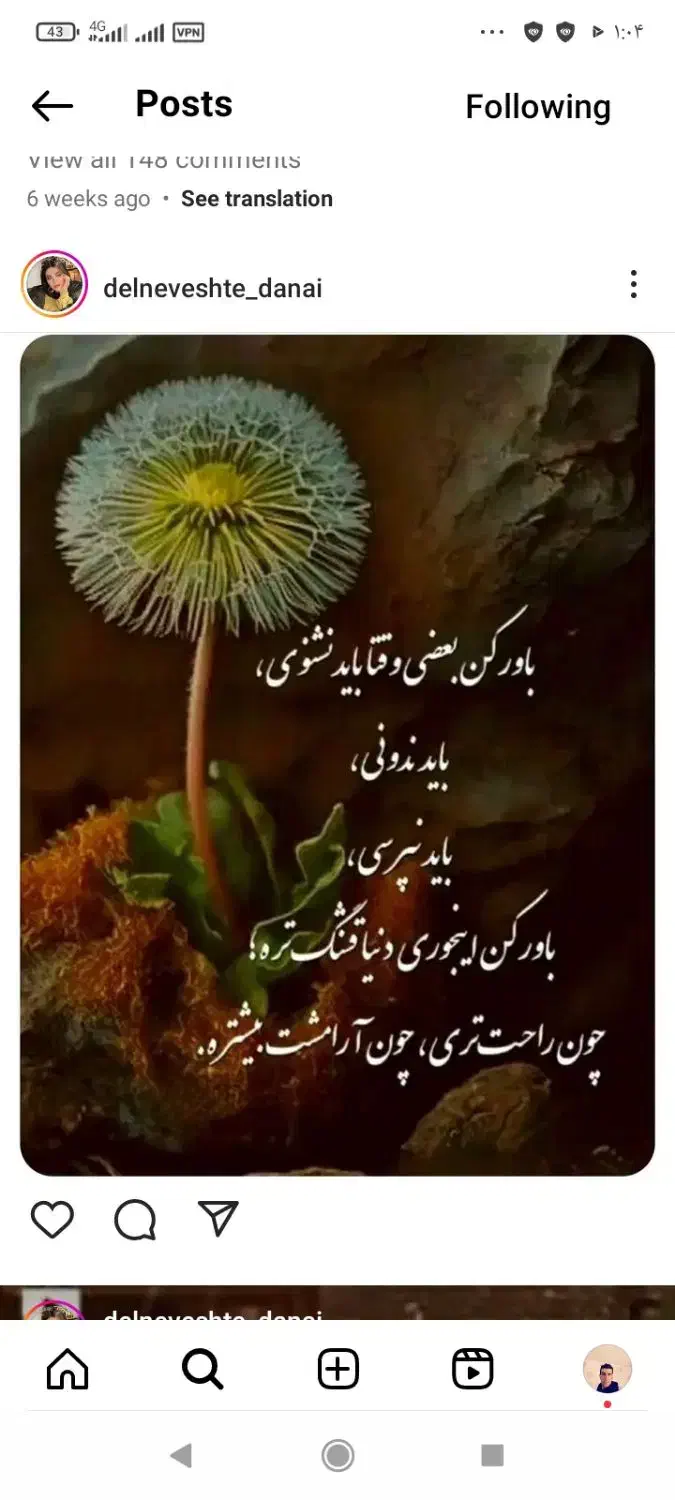The height and width of the screenshot is (1500, 675).
Task: Switch to the Home tab
Action: [x=68, y=1369]
